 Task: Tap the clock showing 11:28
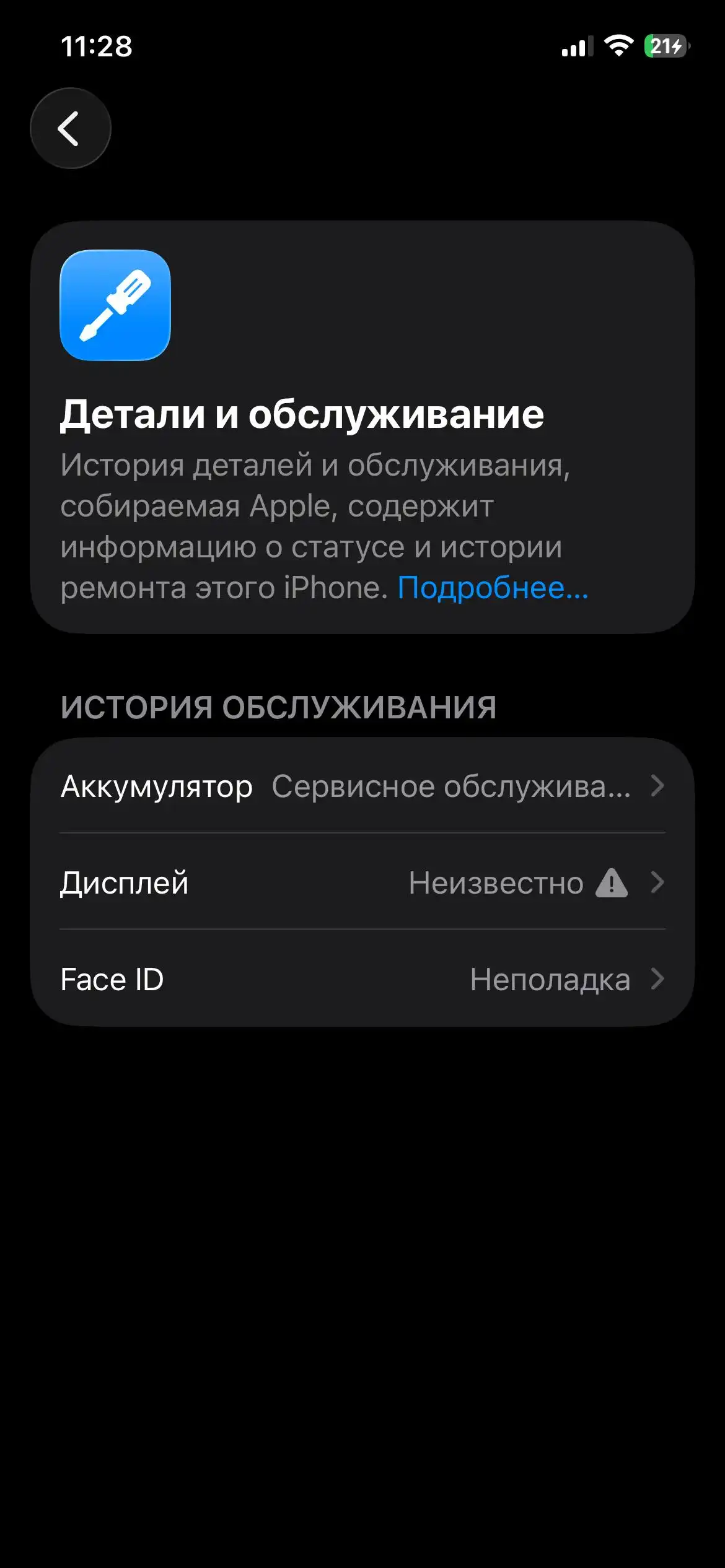pos(96,45)
